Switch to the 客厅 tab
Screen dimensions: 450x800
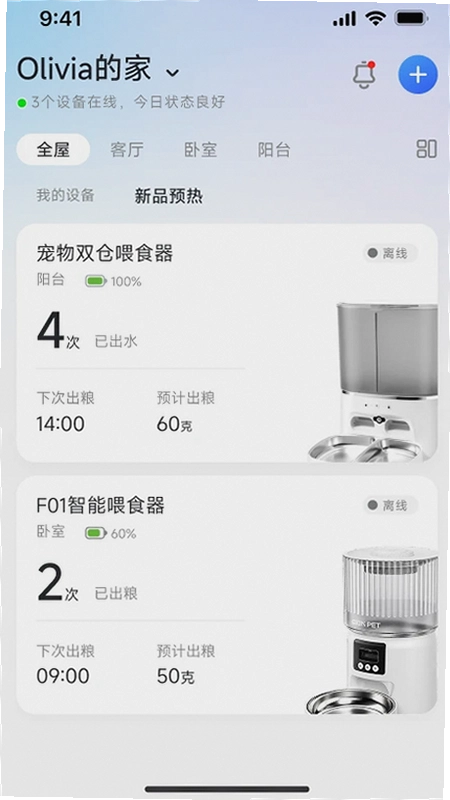click(x=127, y=150)
